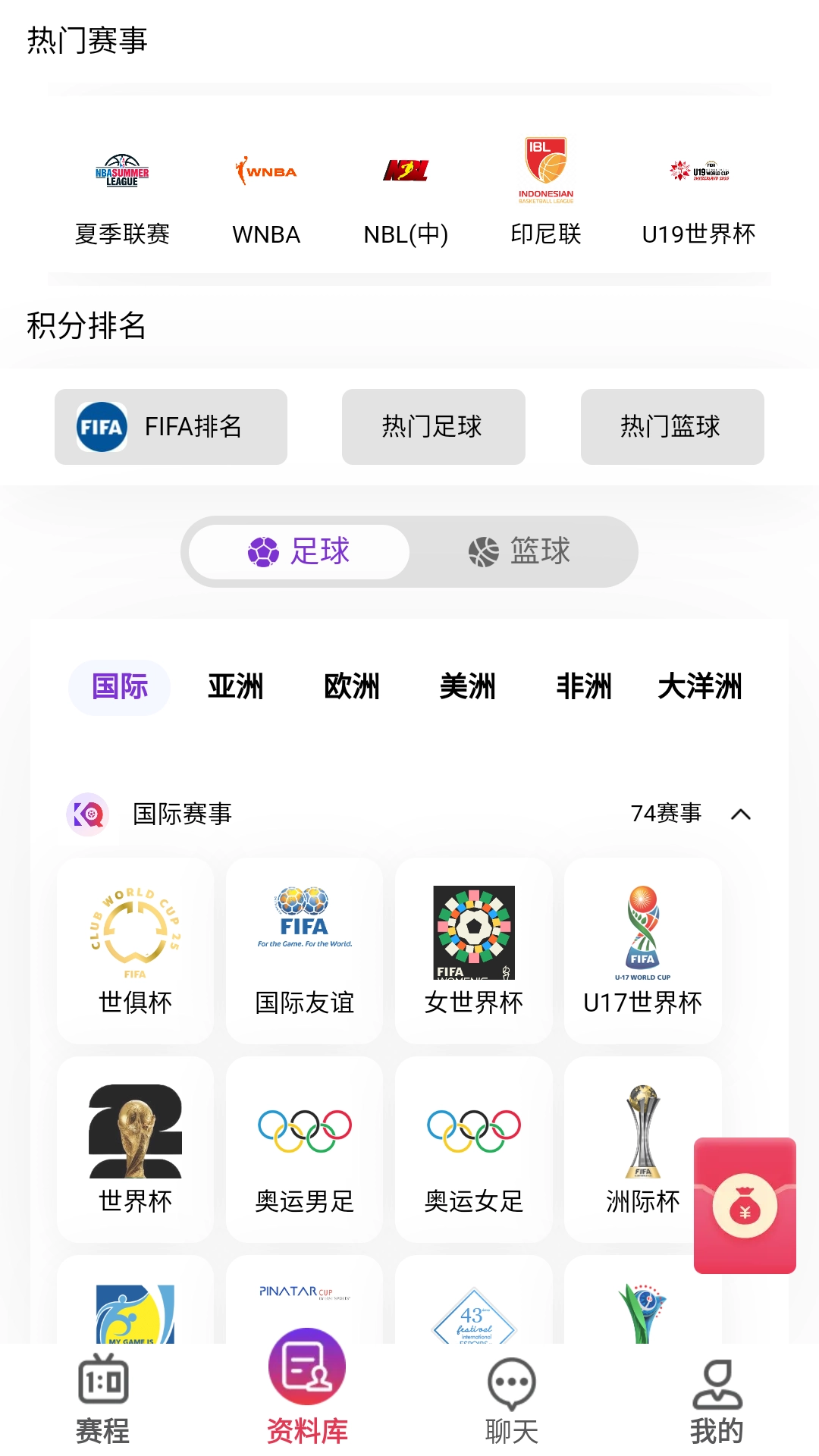View 热门篮球 basketball rankings
Image resolution: width=819 pixels, height=1456 pixels.
[x=673, y=426]
